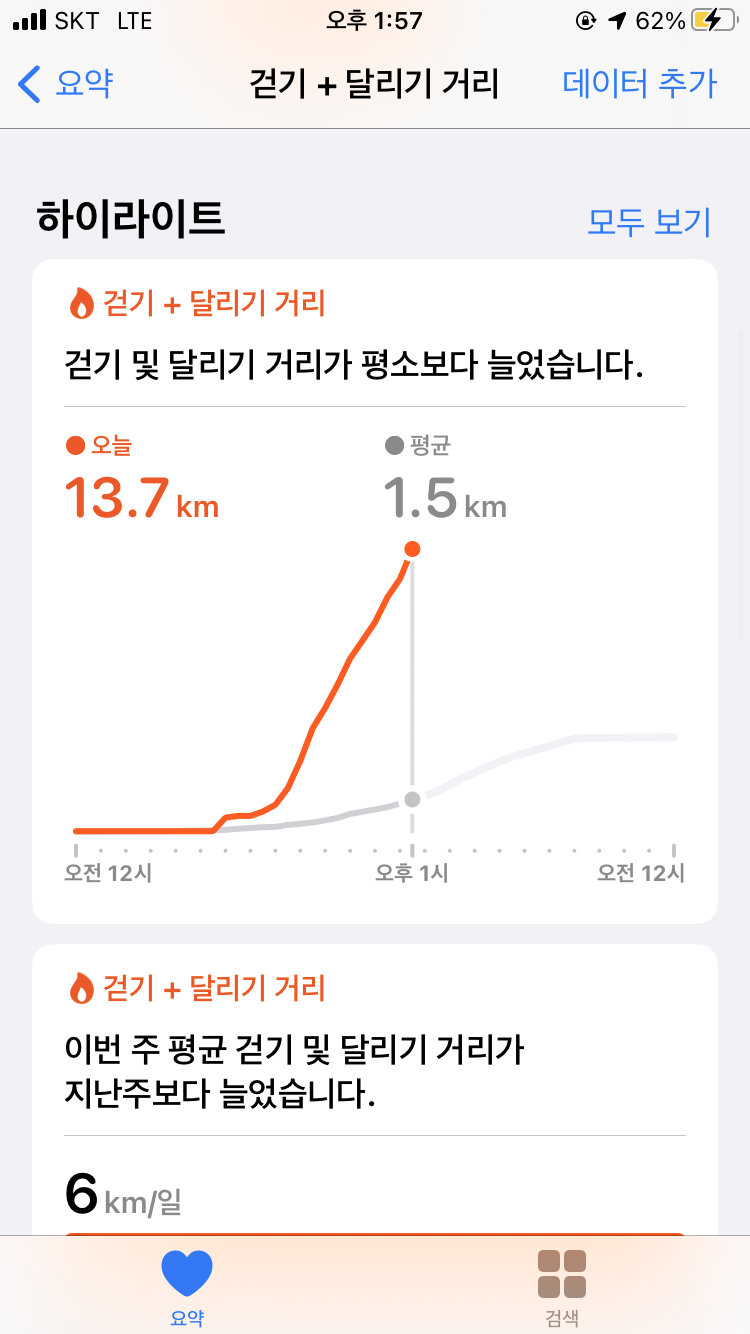Switch to the 검색 tab
The width and height of the screenshot is (750, 1334).
(562, 1287)
